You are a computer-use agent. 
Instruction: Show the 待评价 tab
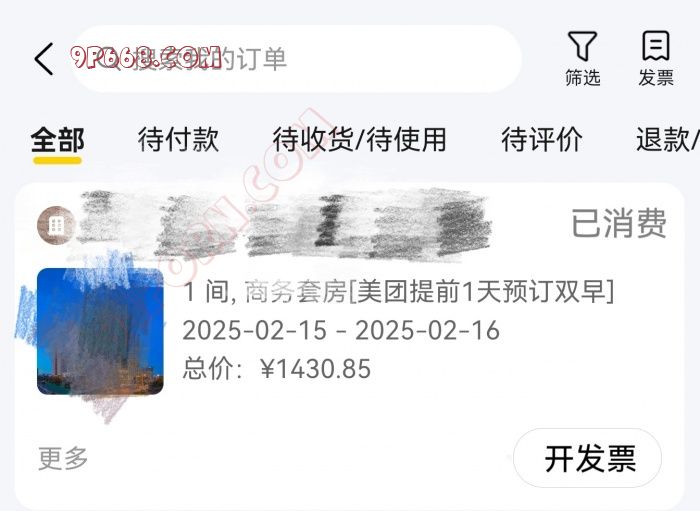[541, 140]
